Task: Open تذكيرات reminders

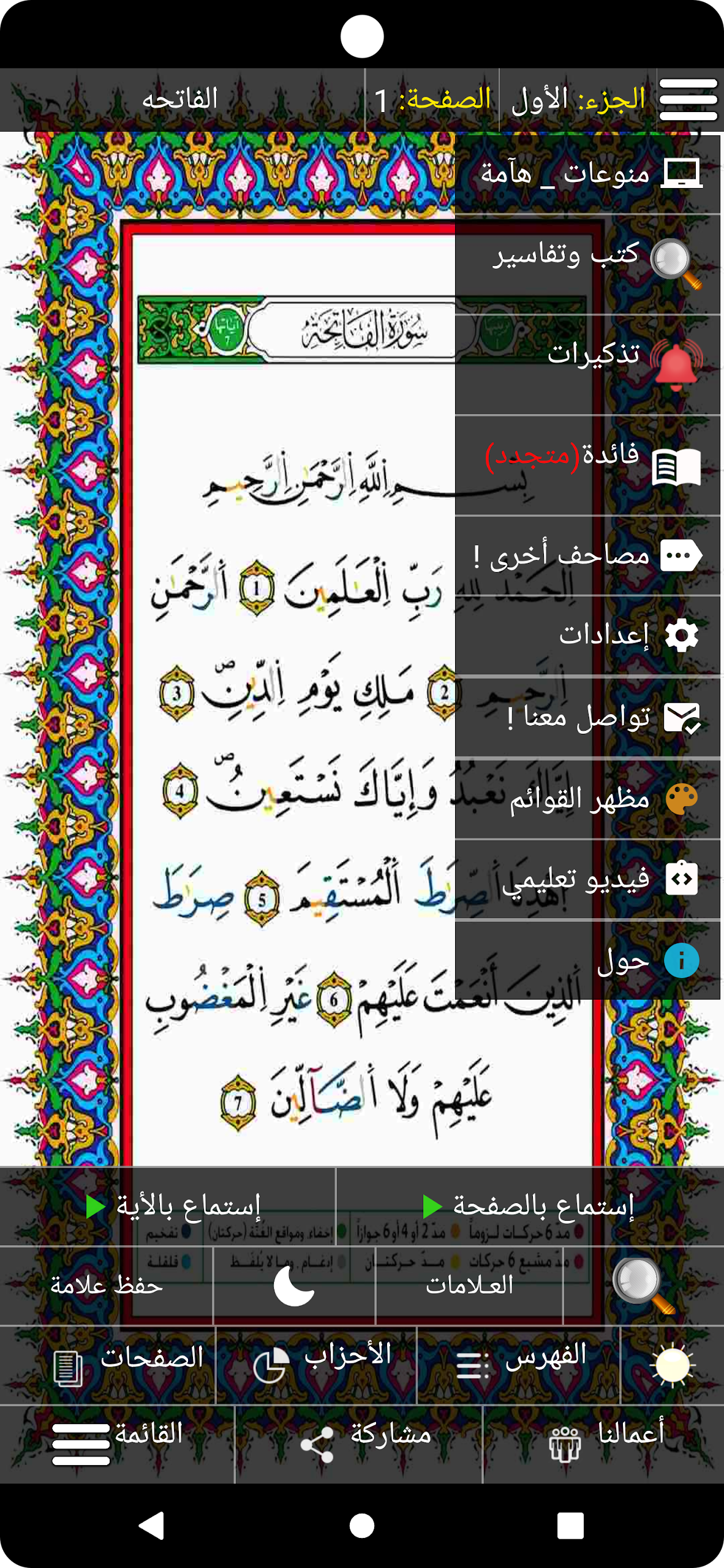Action: point(587,364)
